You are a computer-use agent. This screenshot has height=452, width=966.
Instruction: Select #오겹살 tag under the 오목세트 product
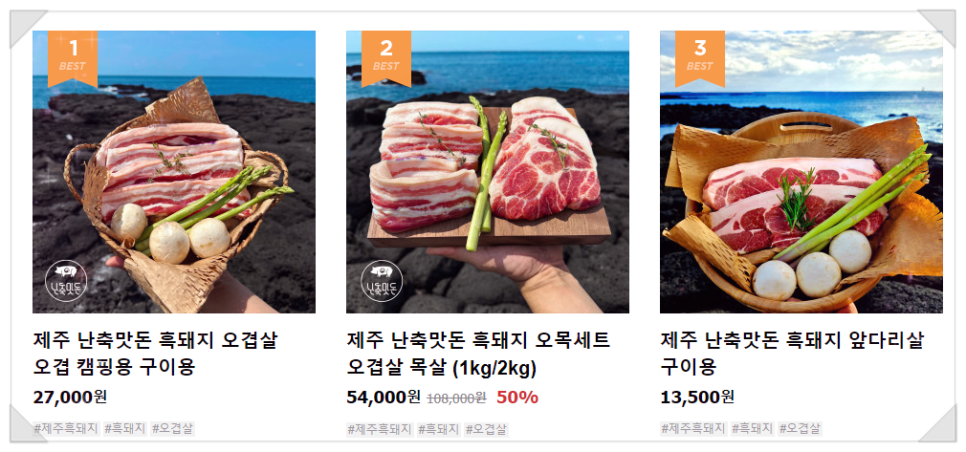486,429
